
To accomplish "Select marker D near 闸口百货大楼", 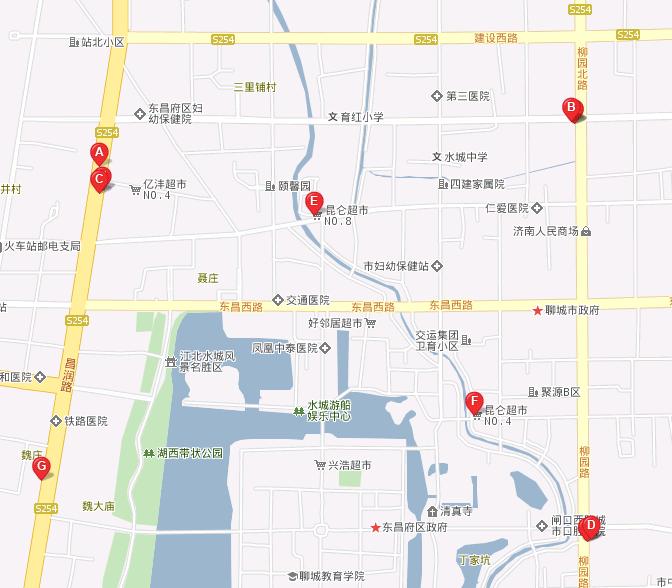I will (x=589, y=524).
